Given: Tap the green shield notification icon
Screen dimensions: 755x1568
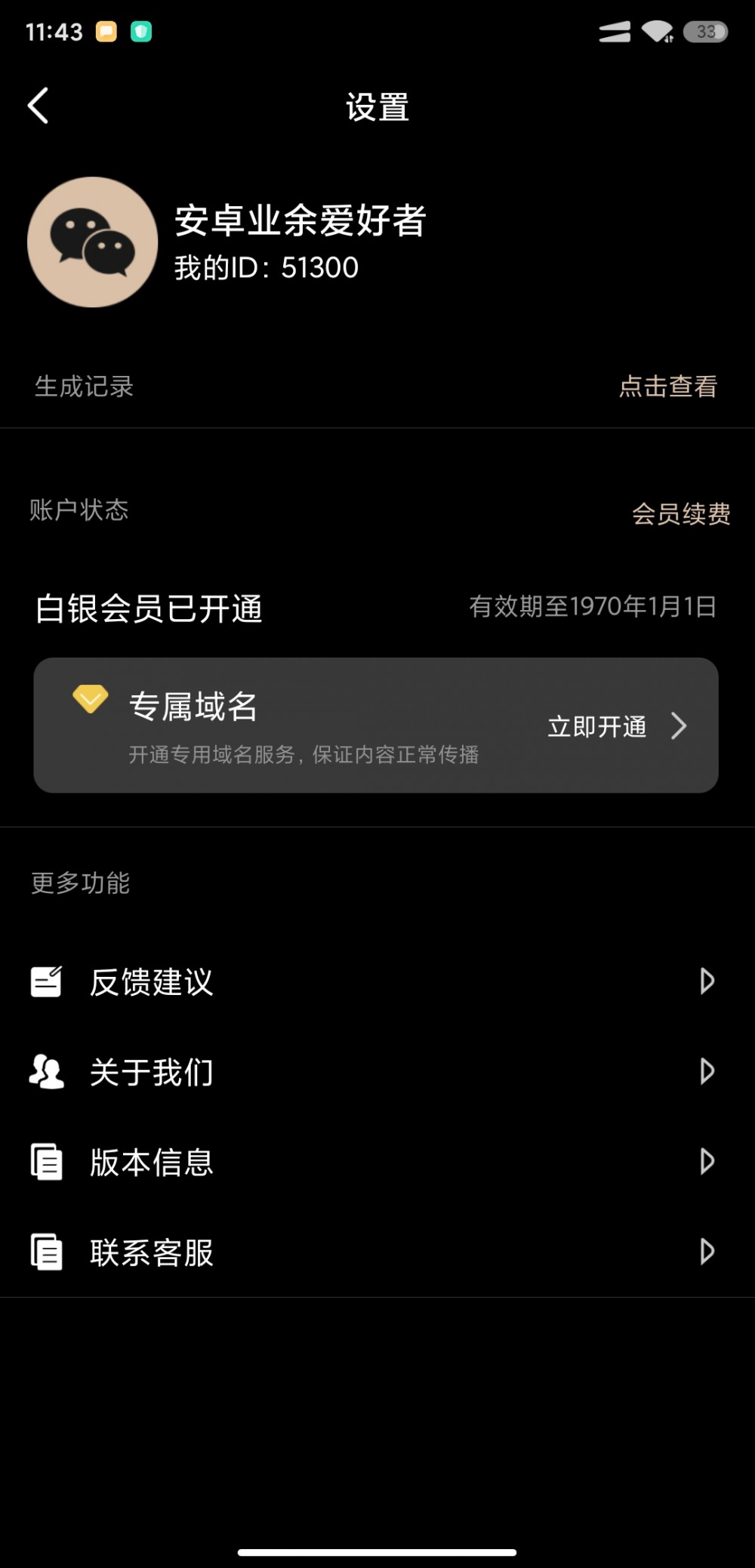Looking at the screenshot, I should click(143, 31).
